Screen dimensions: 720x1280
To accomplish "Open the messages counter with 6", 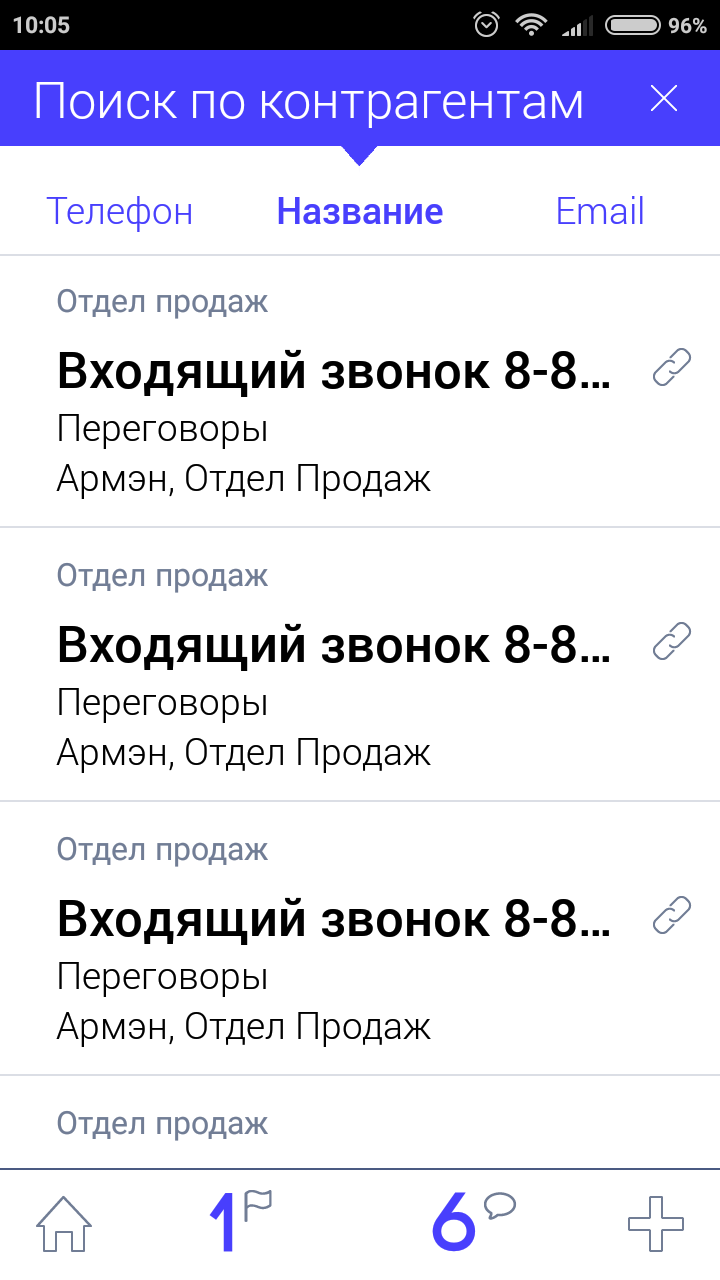I will coord(472,1220).
